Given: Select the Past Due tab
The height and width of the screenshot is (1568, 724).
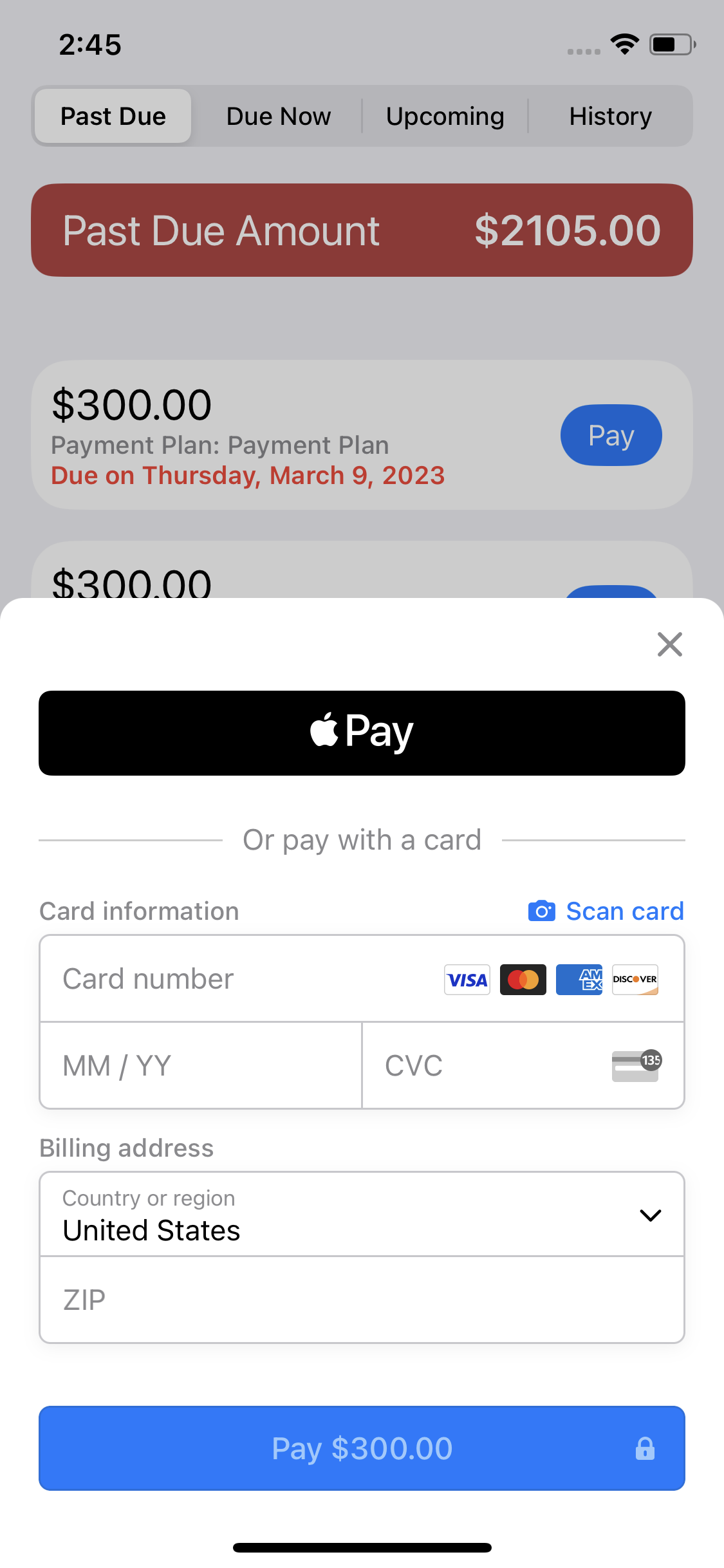Looking at the screenshot, I should point(113,116).
